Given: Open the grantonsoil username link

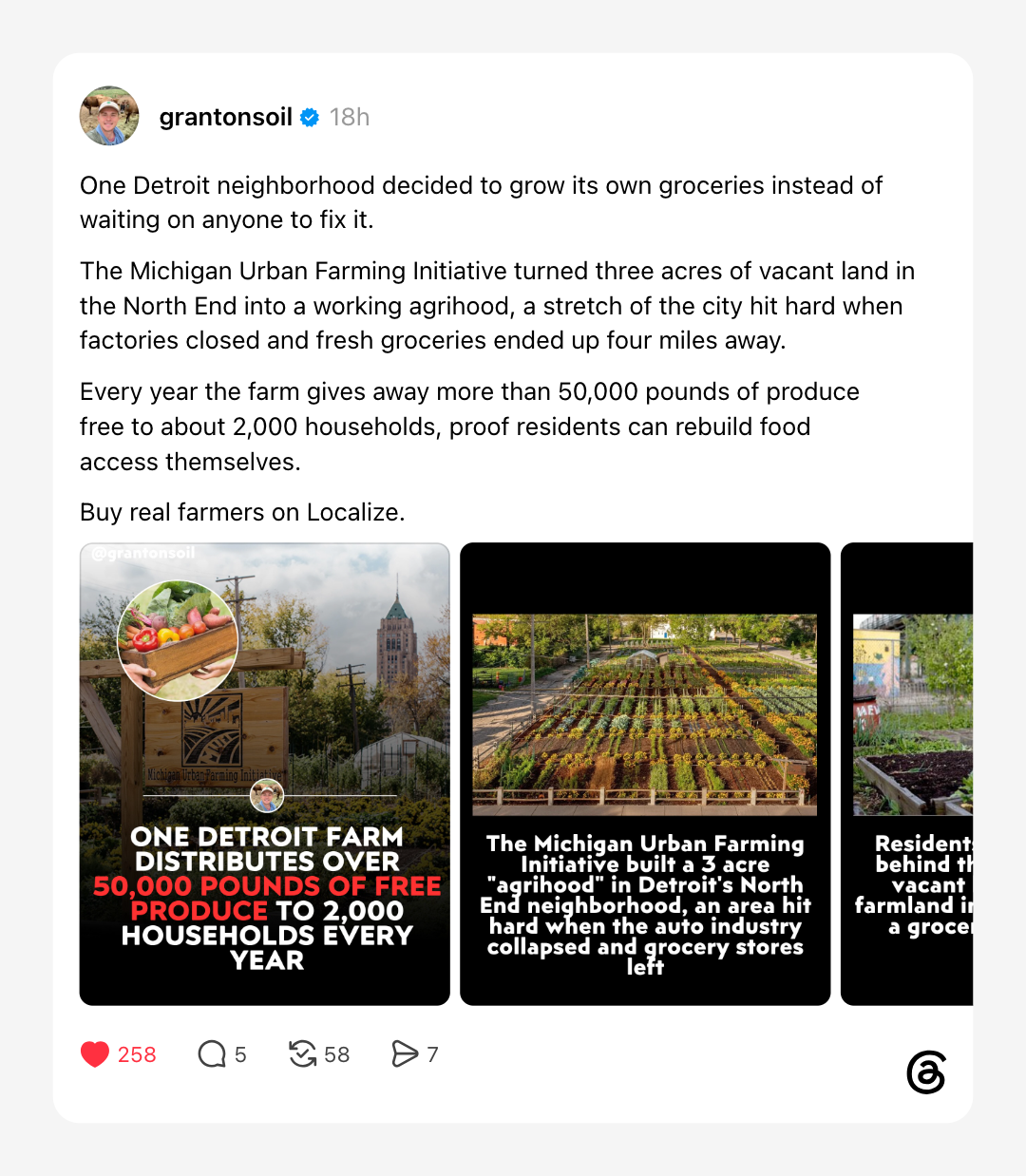Looking at the screenshot, I should coord(226,117).
